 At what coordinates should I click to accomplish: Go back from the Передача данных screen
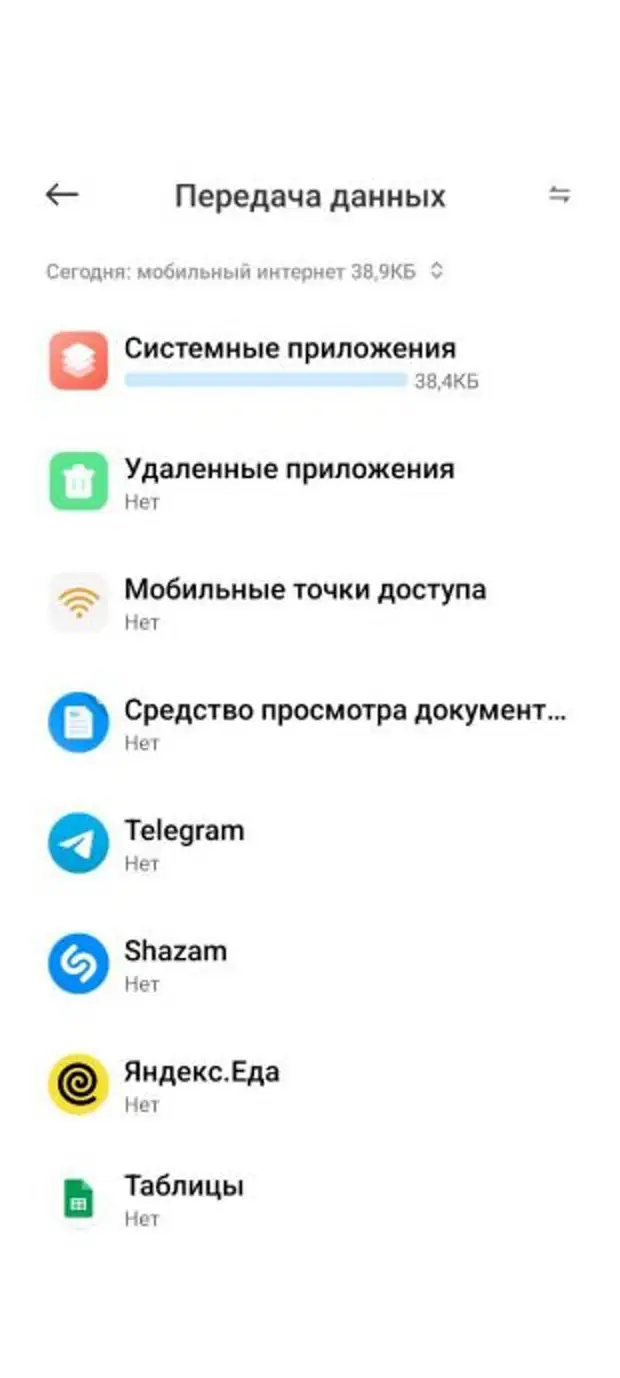tap(62, 195)
